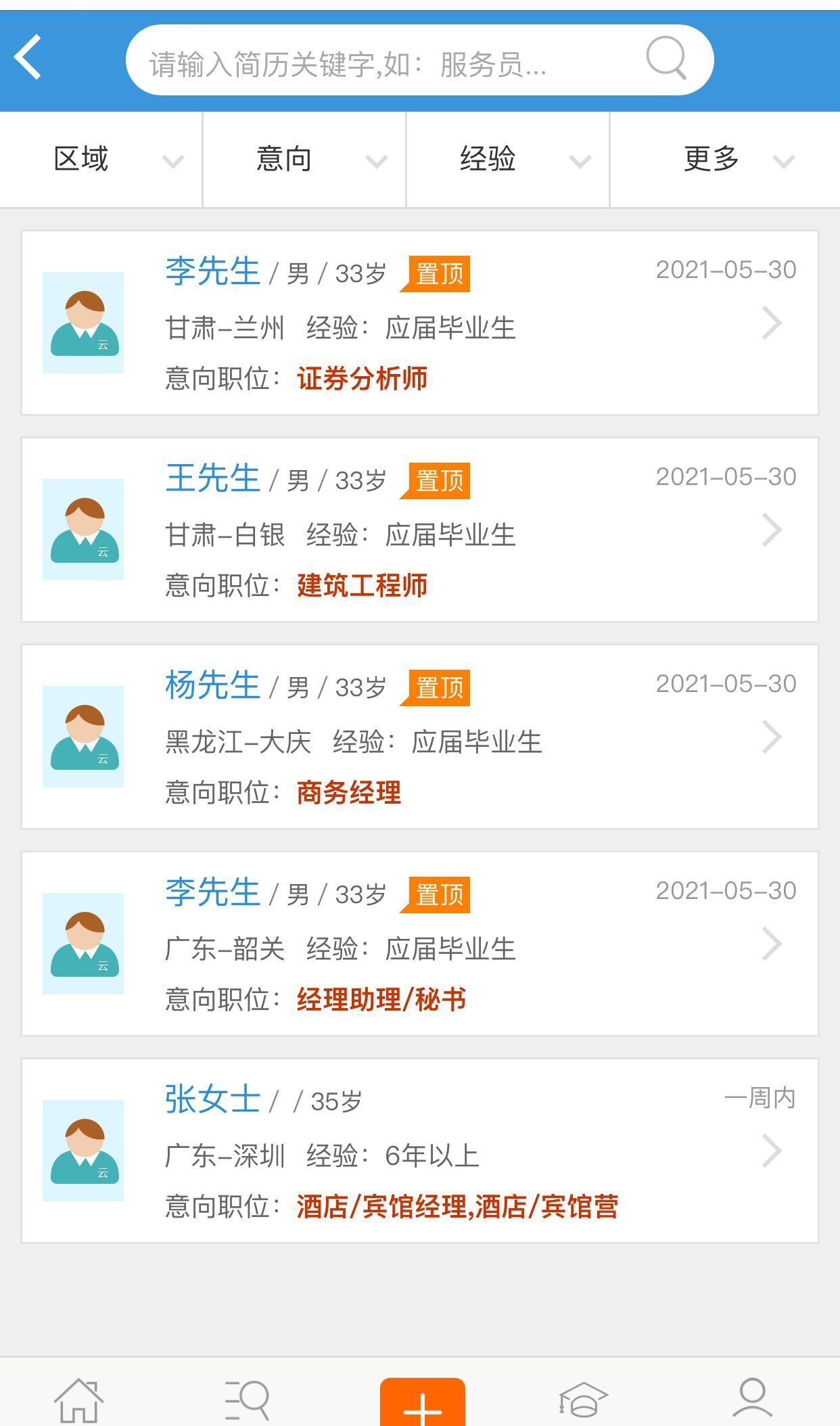The height and width of the screenshot is (1426, 840).
Task: Tap the 证券分析师 intended position link
Action: 363,379
